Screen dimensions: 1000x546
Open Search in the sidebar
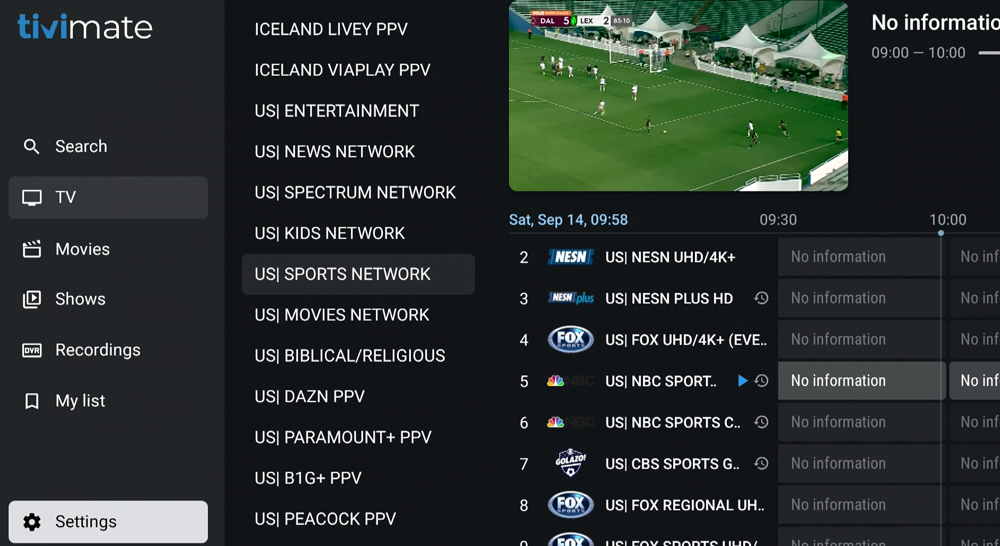coord(80,146)
